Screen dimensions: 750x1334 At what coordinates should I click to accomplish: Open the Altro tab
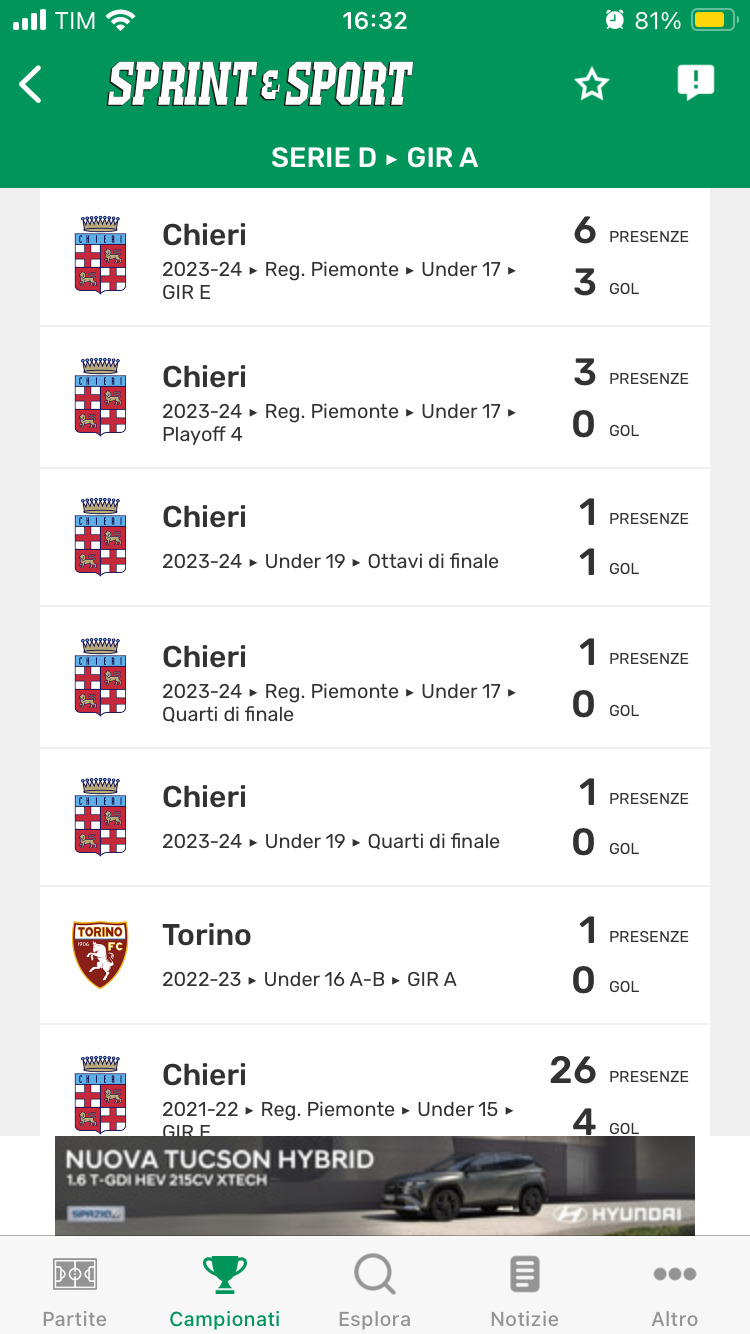tap(675, 1290)
